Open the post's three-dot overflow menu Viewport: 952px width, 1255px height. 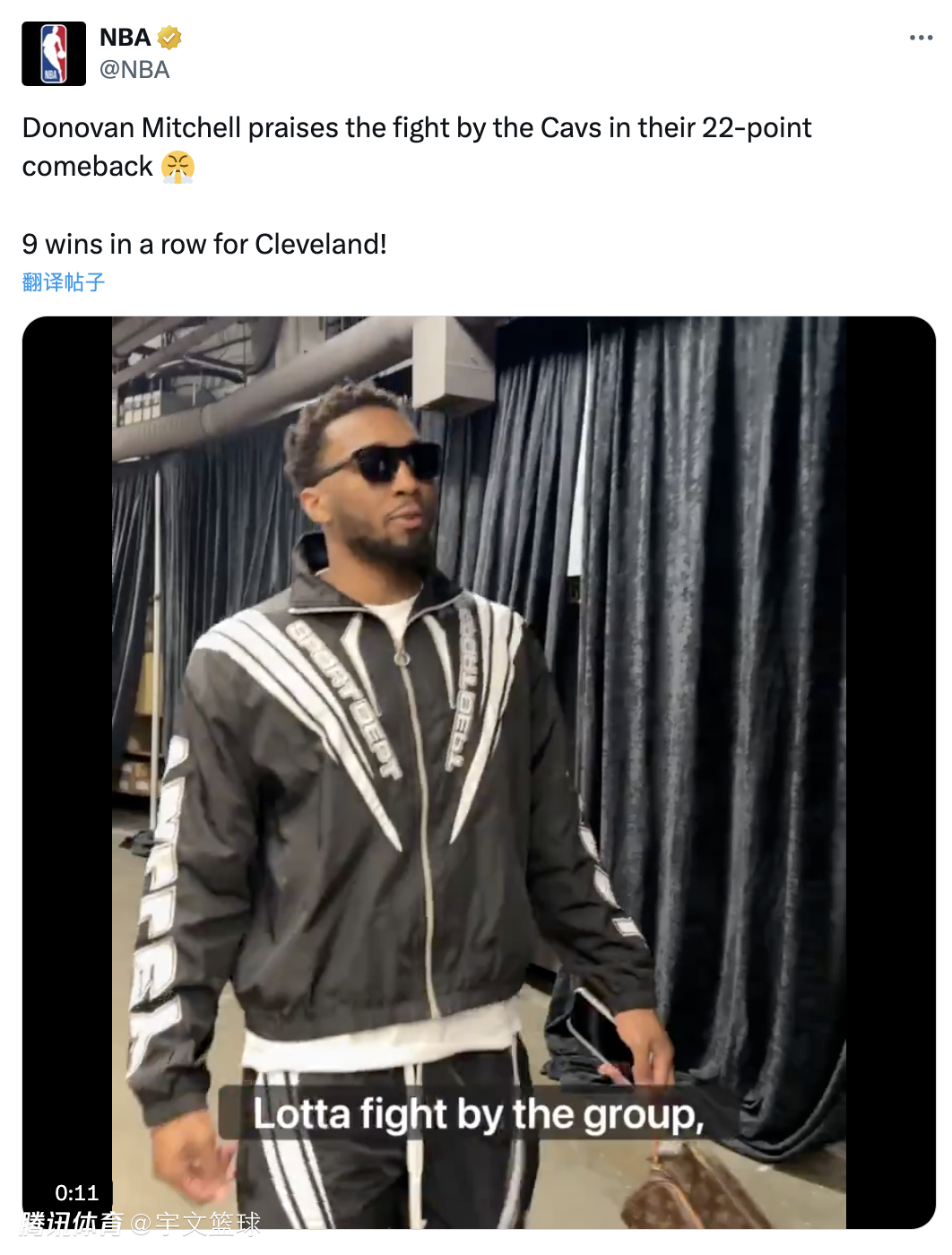coord(921,38)
